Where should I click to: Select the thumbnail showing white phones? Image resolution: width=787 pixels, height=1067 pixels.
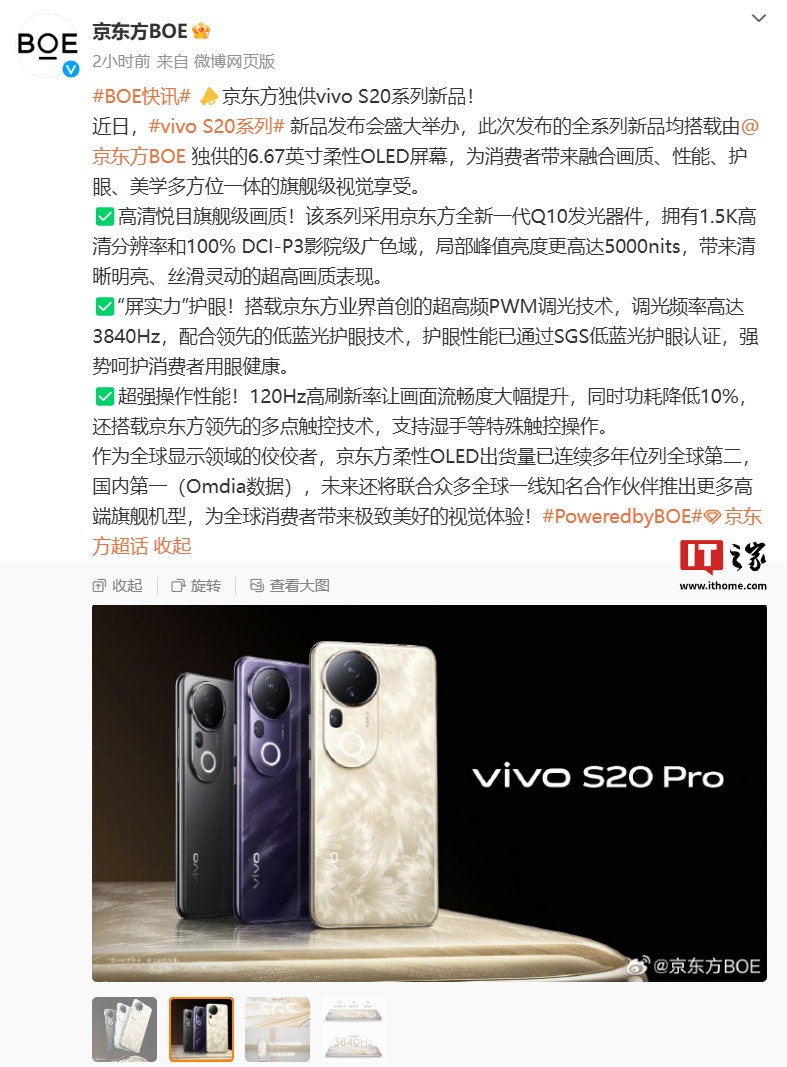pyautogui.click(x=124, y=1029)
